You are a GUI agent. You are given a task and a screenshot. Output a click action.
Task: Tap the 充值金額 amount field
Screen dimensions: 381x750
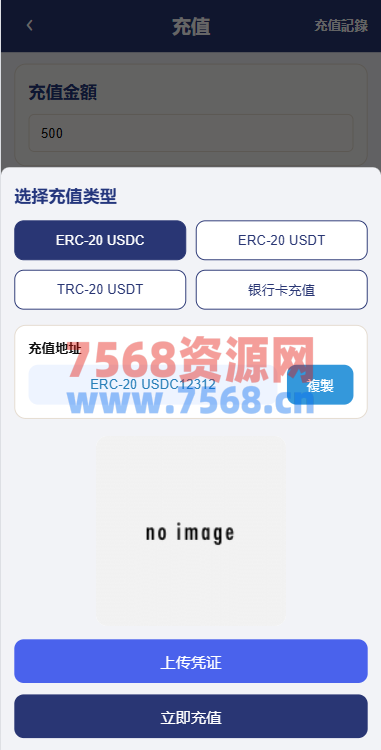(191, 133)
